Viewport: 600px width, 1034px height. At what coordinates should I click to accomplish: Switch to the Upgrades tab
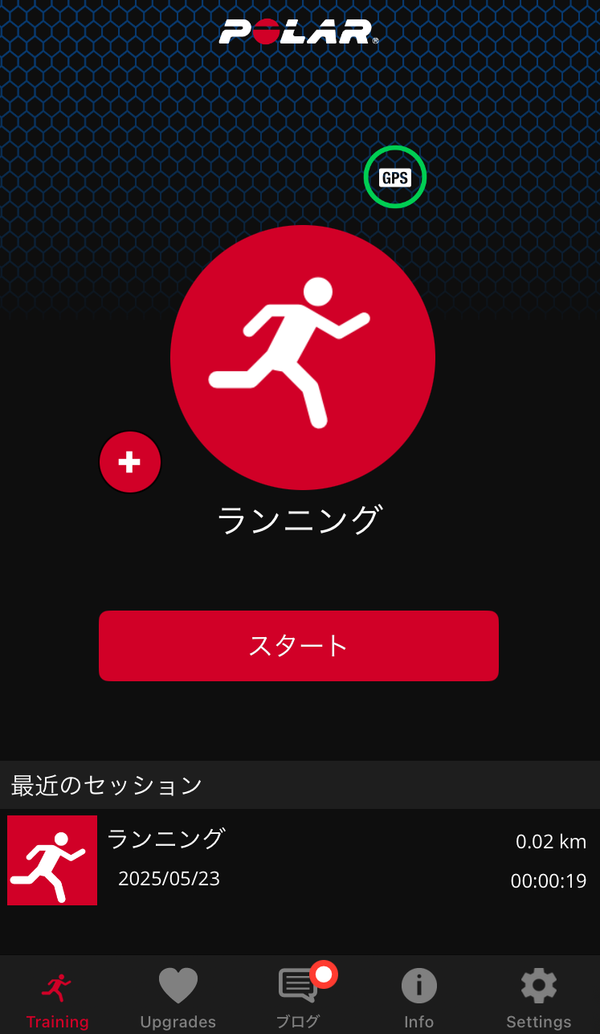[x=178, y=997]
